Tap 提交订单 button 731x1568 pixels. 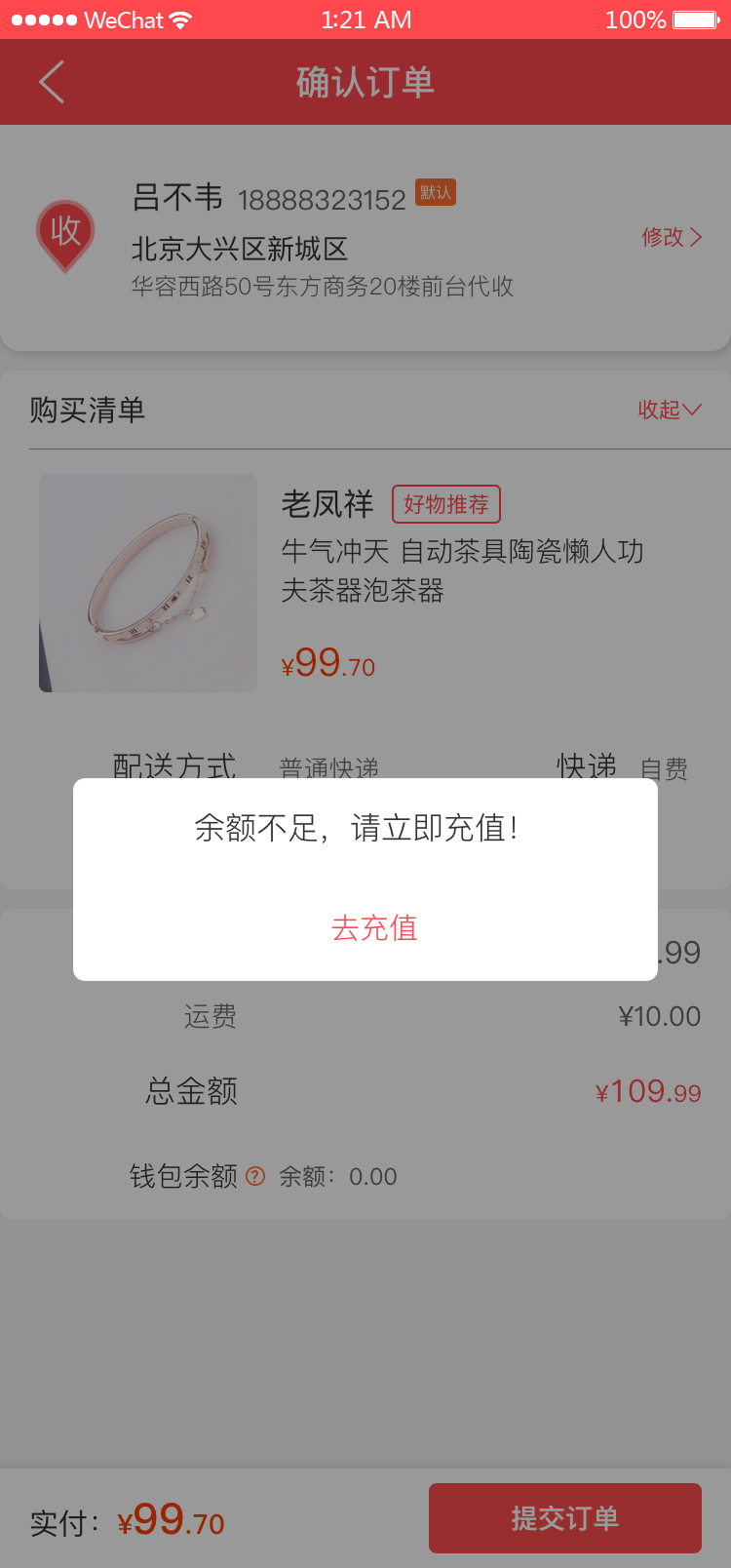pyautogui.click(x=565, y=1517)
